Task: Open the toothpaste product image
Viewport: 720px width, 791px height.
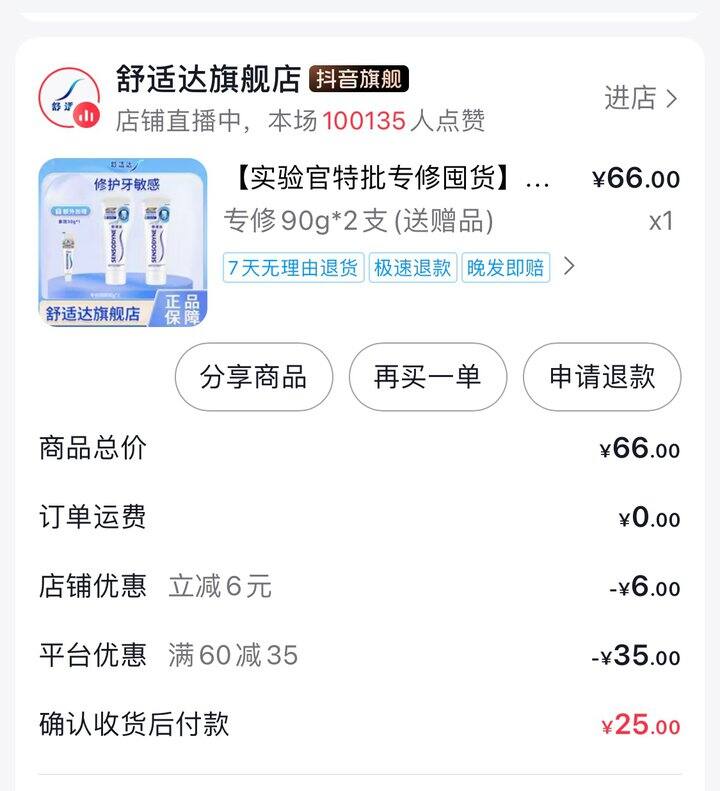Action: 122,243
